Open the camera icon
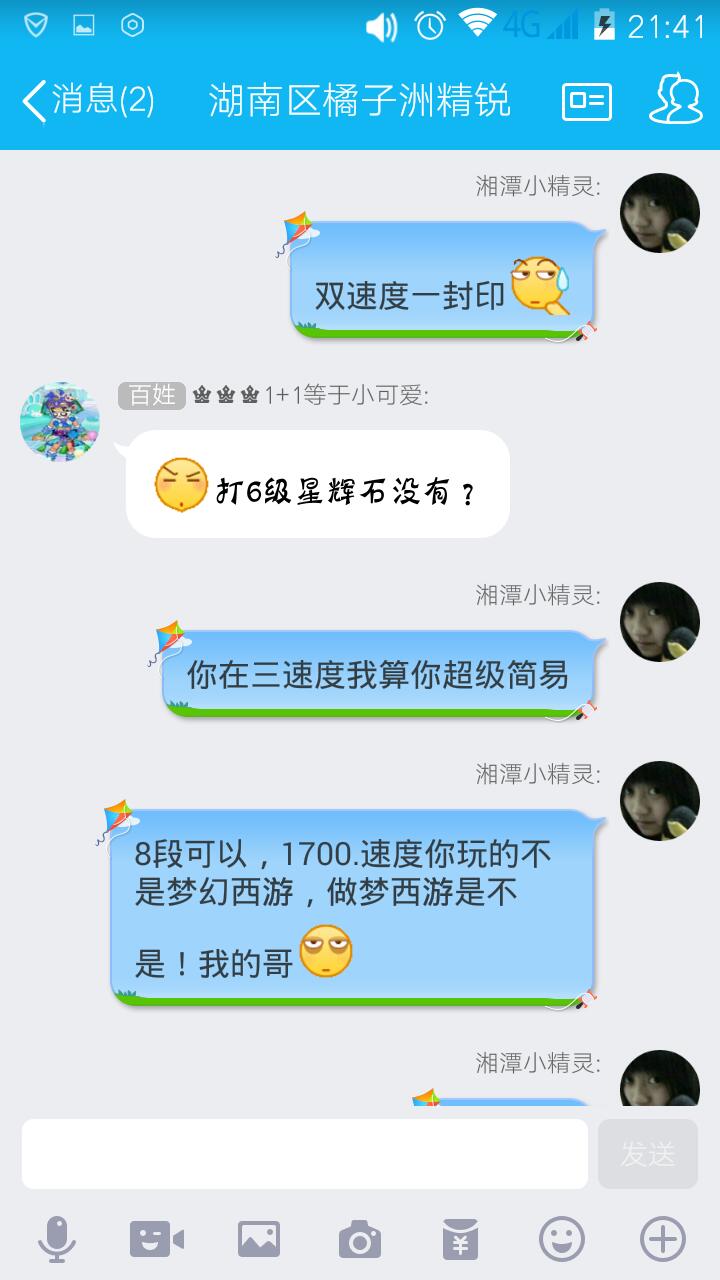 tap(360, 1240)
